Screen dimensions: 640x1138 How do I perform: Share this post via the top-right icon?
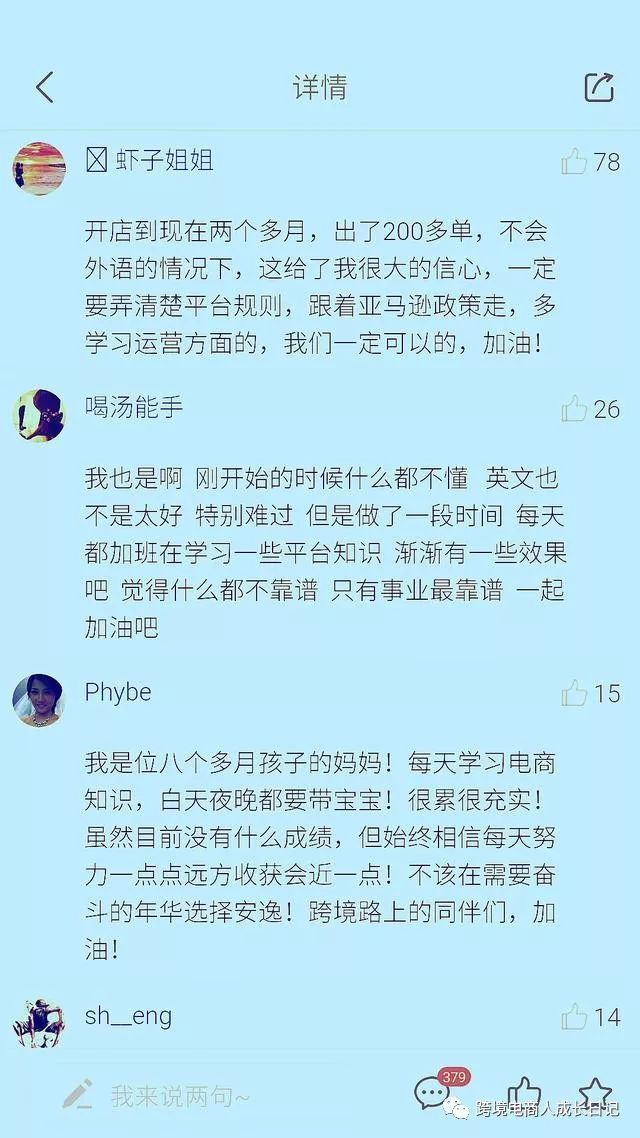point(598,88)
